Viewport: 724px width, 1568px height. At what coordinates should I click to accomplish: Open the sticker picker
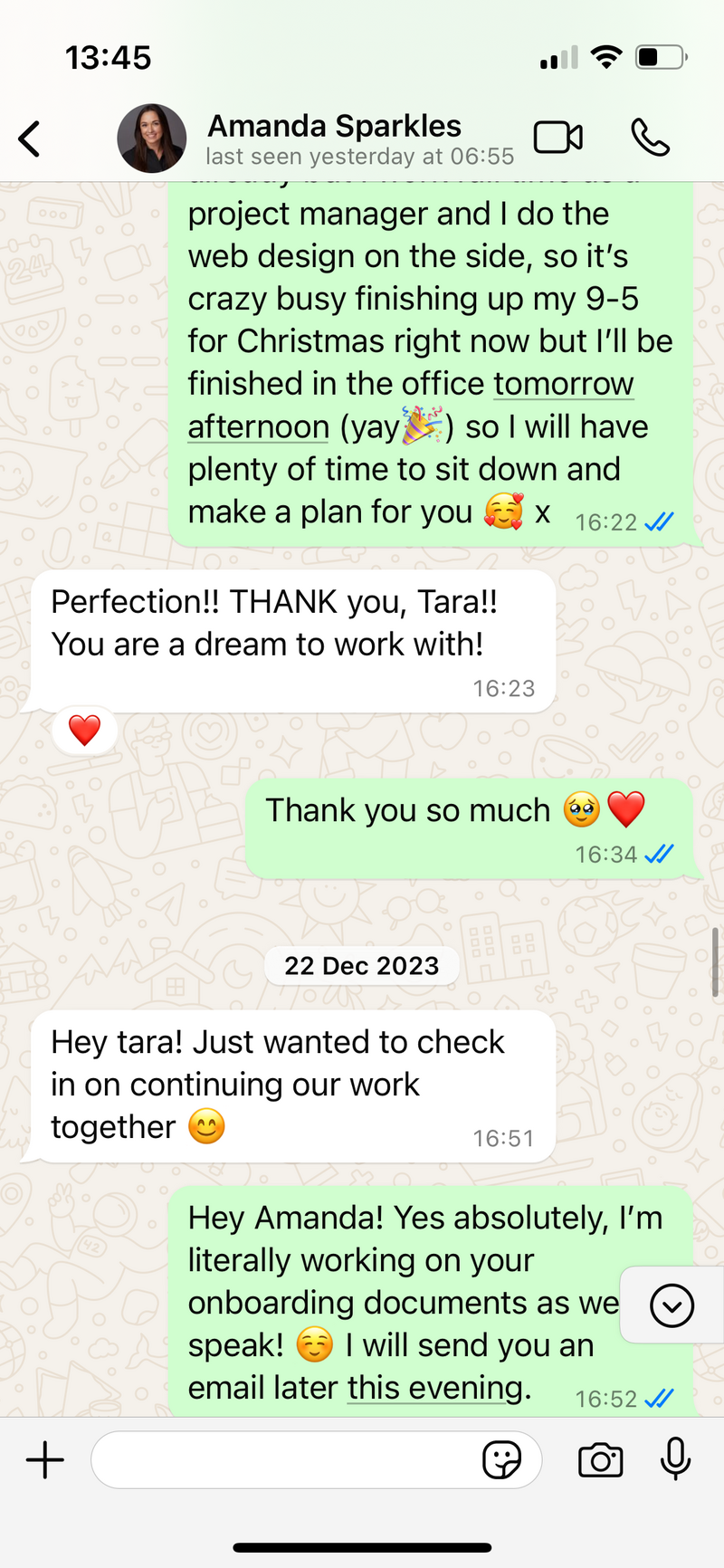tap(501, 1459)
